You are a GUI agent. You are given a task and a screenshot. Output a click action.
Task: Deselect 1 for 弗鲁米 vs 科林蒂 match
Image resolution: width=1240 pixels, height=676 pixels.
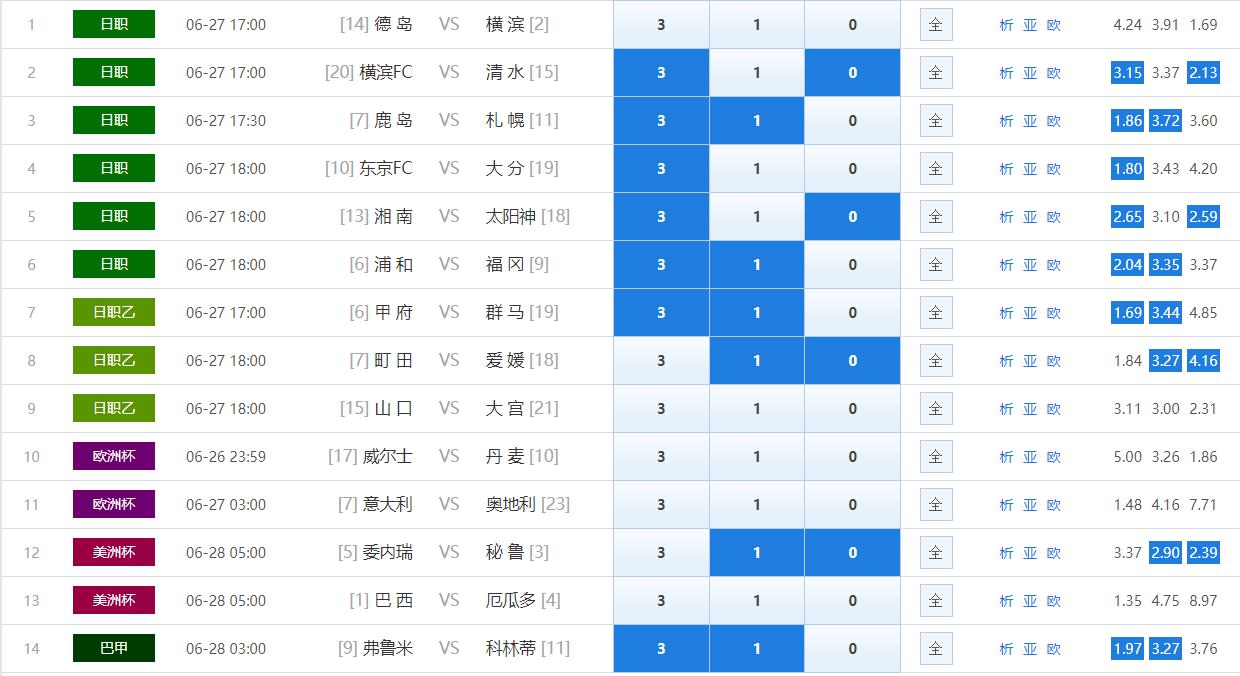(756, 649)
